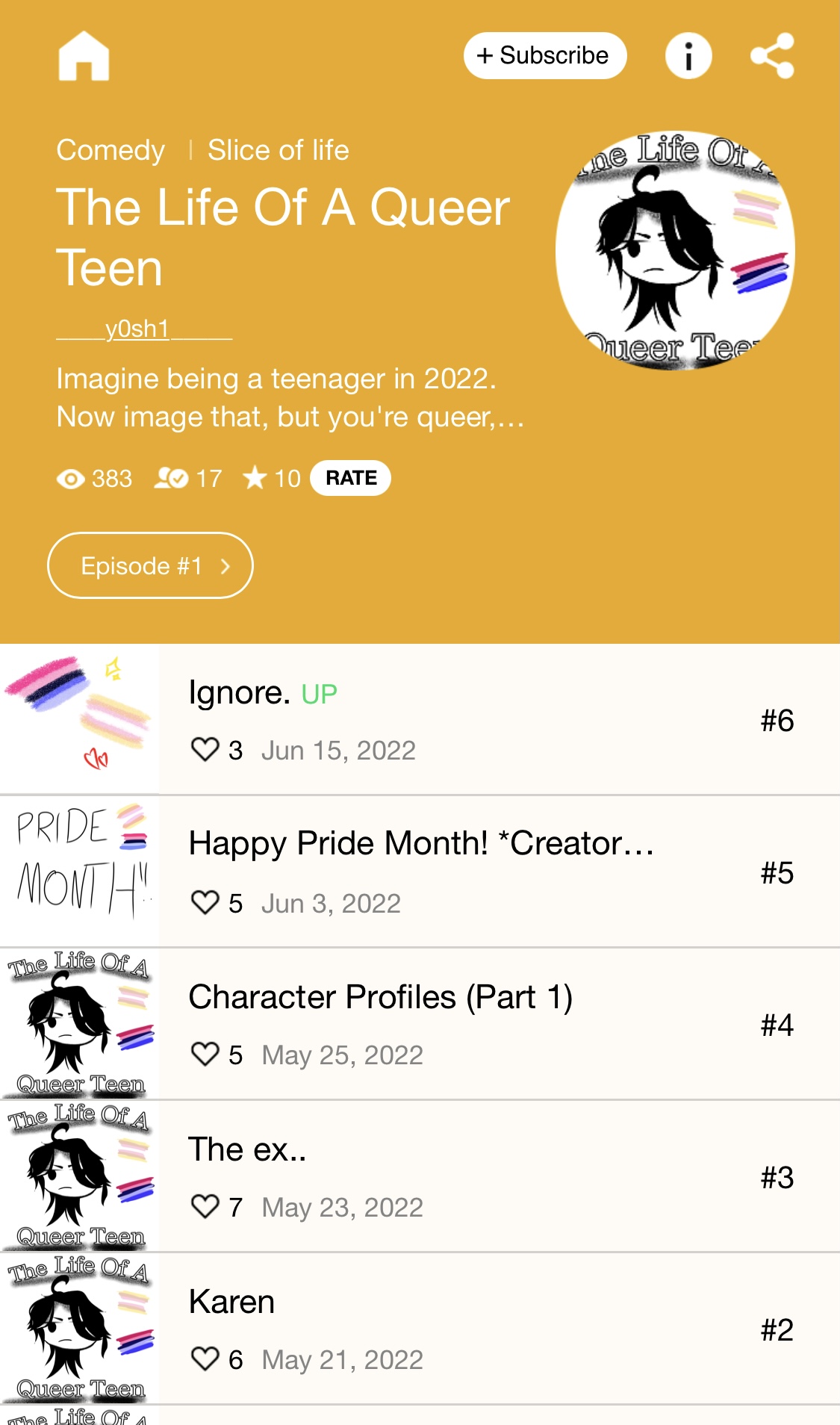
Task: Start reading Episode #1
Action: tap(150, 565)
